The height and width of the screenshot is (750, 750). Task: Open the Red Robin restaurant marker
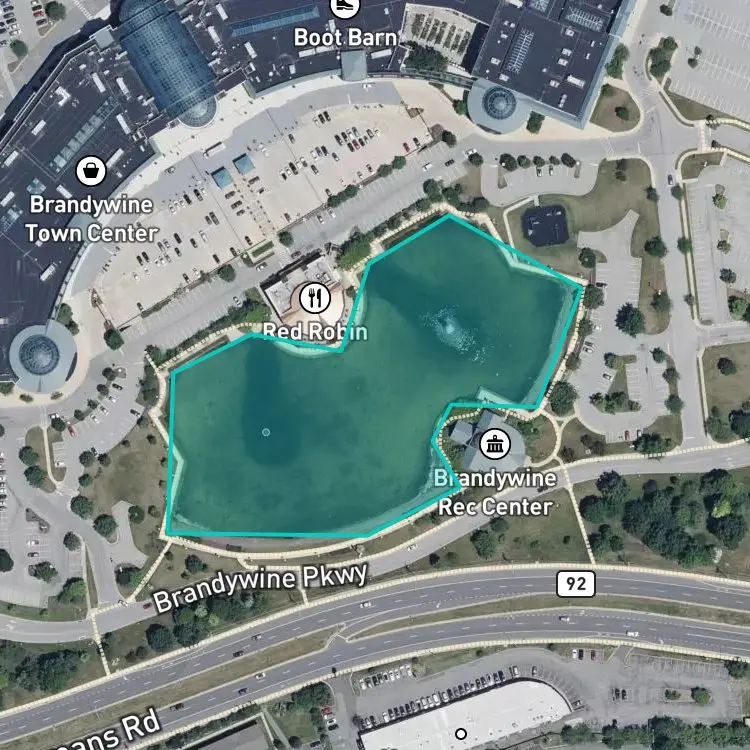(x=315, y=298)
